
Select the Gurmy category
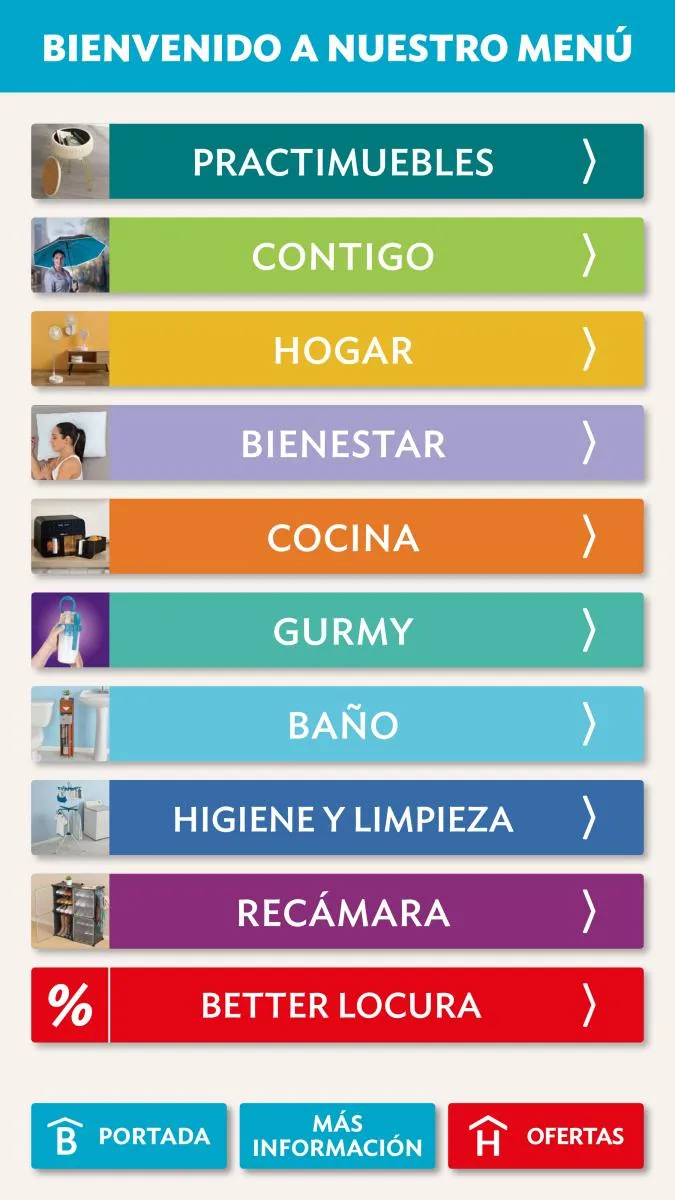tap(337, 630)
